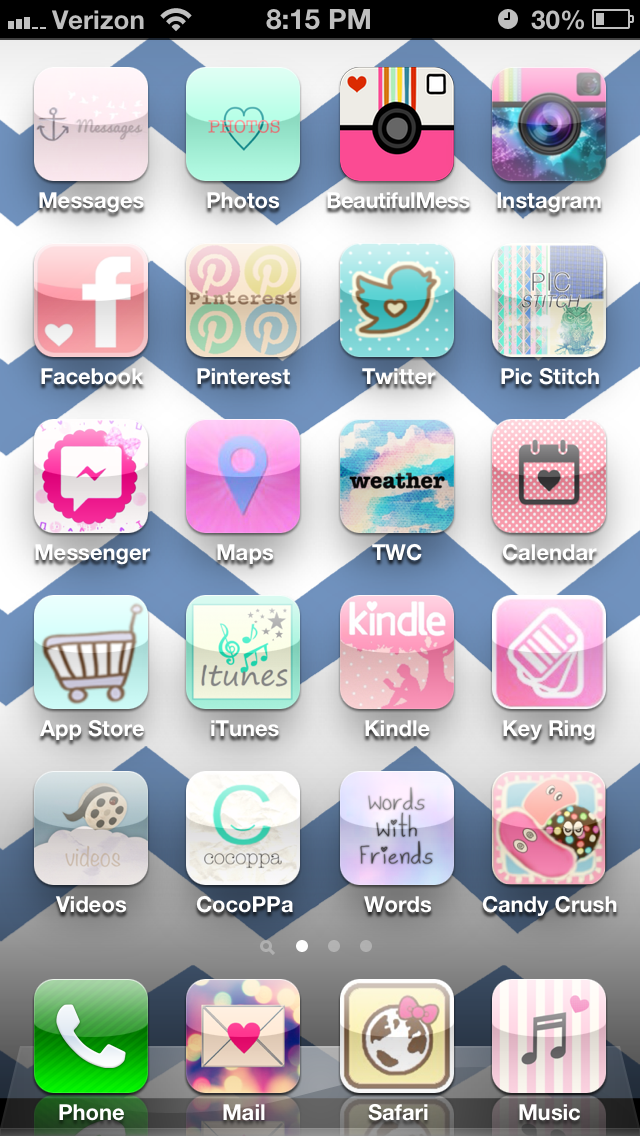Open the Calendar app
The image size is (640, 1136).
click(549, 476)
